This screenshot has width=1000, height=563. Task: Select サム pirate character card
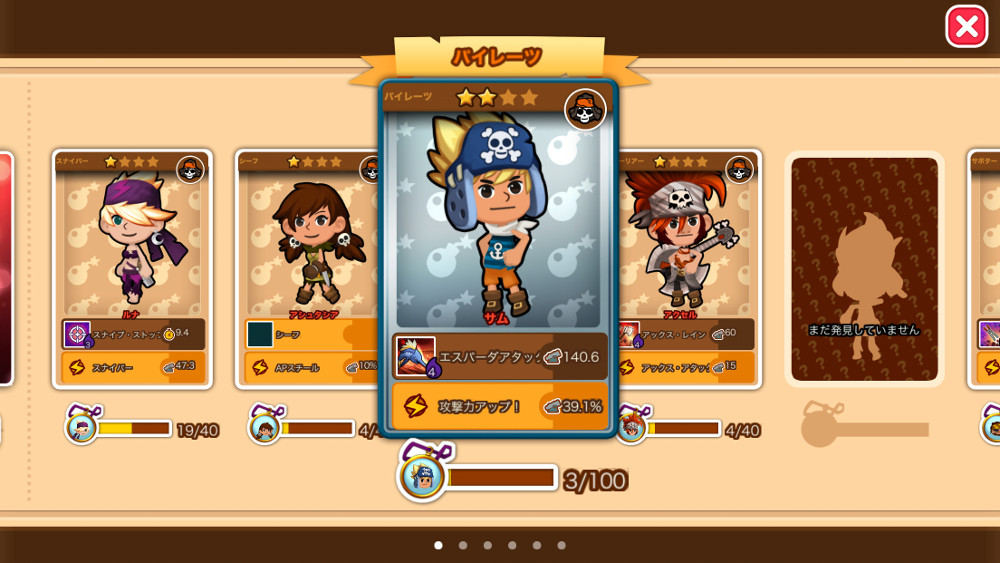click(497, 220)
